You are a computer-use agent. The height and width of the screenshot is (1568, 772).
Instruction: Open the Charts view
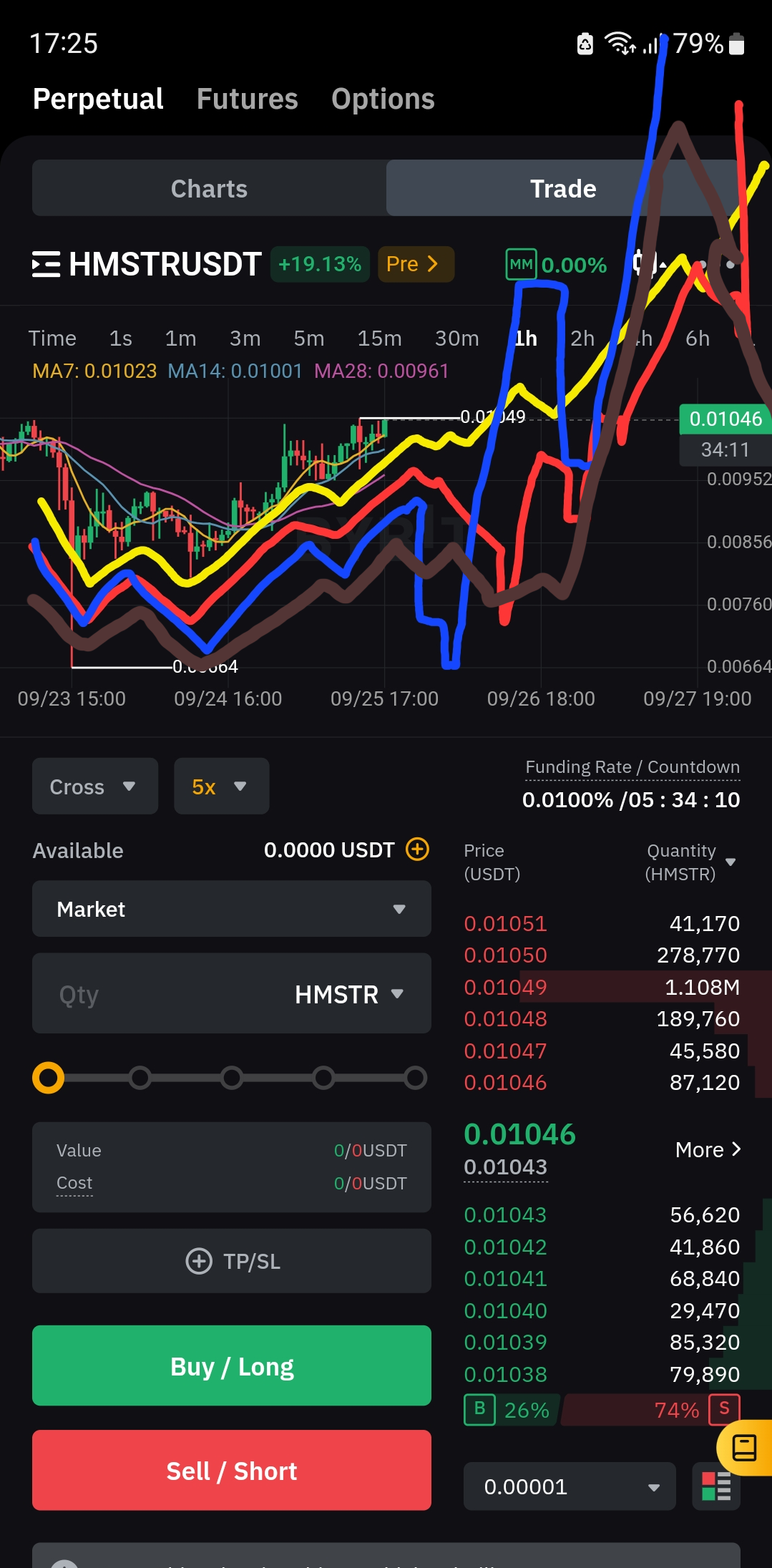pos(209,188)
